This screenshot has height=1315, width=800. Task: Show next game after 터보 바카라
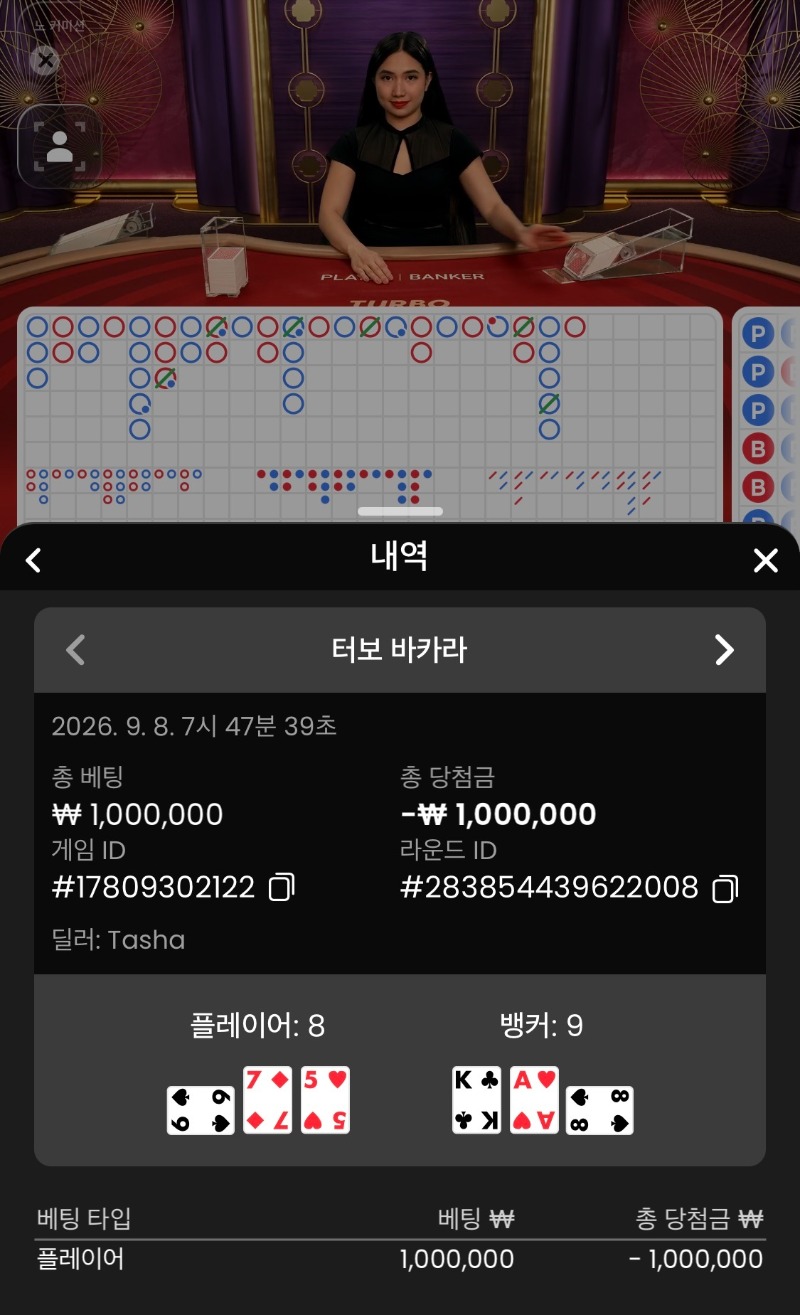pos(724,650)
